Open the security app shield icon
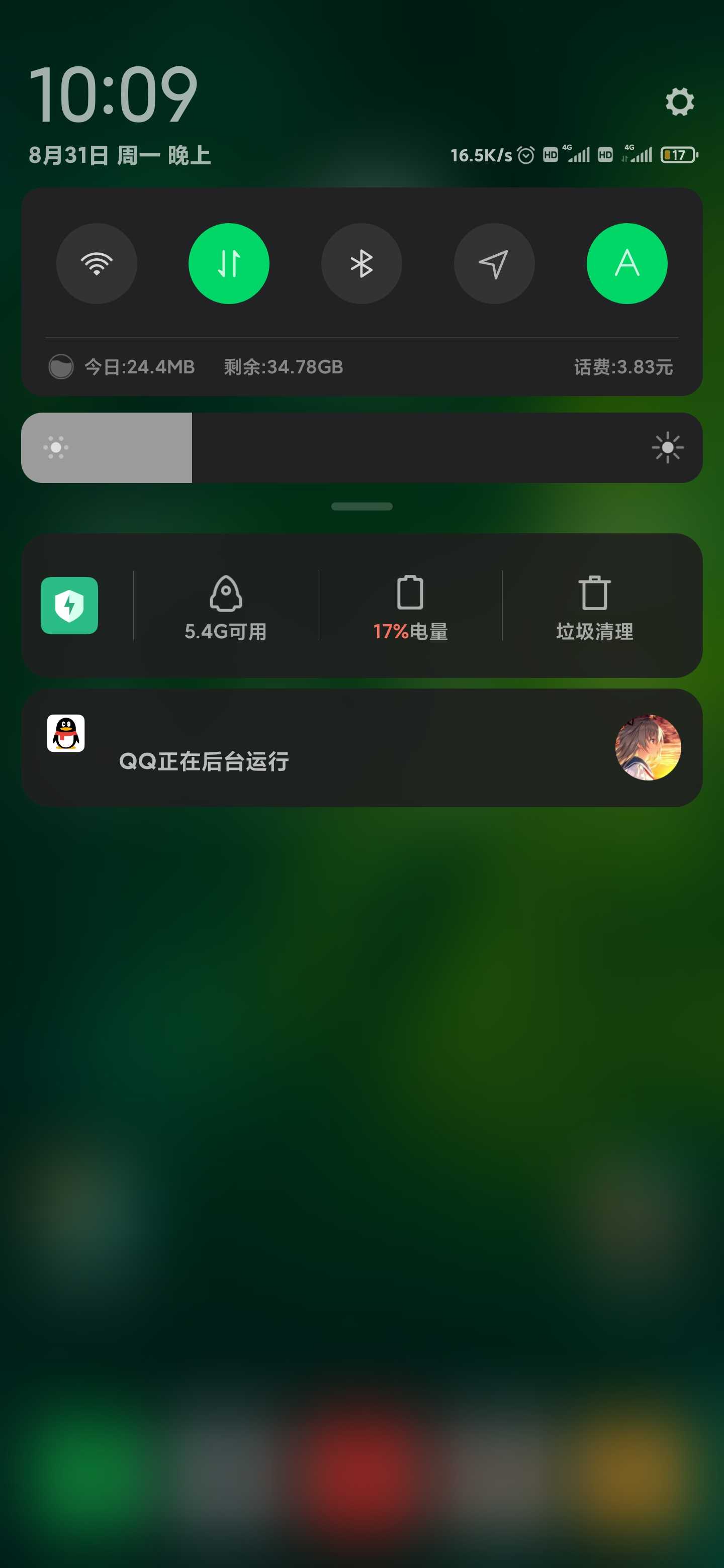Screen dimensions: 724x1568 click(69, 606)
